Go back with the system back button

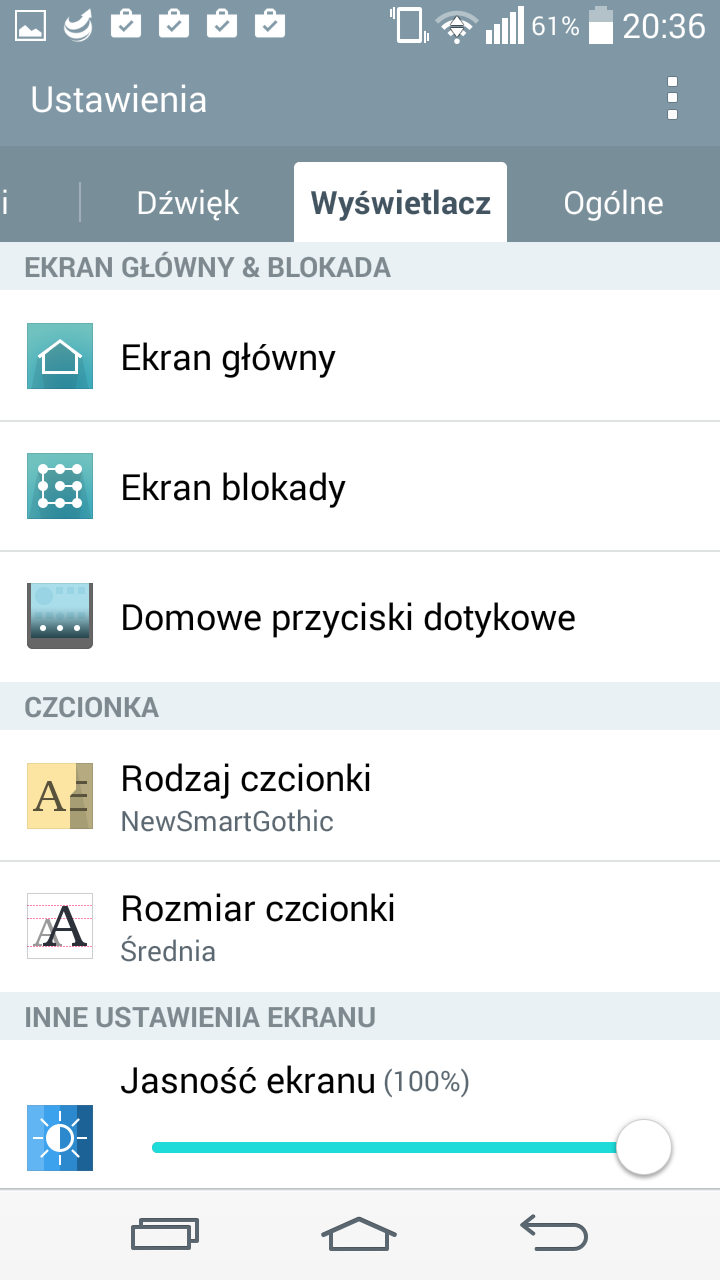click(x=554, y=1232)
